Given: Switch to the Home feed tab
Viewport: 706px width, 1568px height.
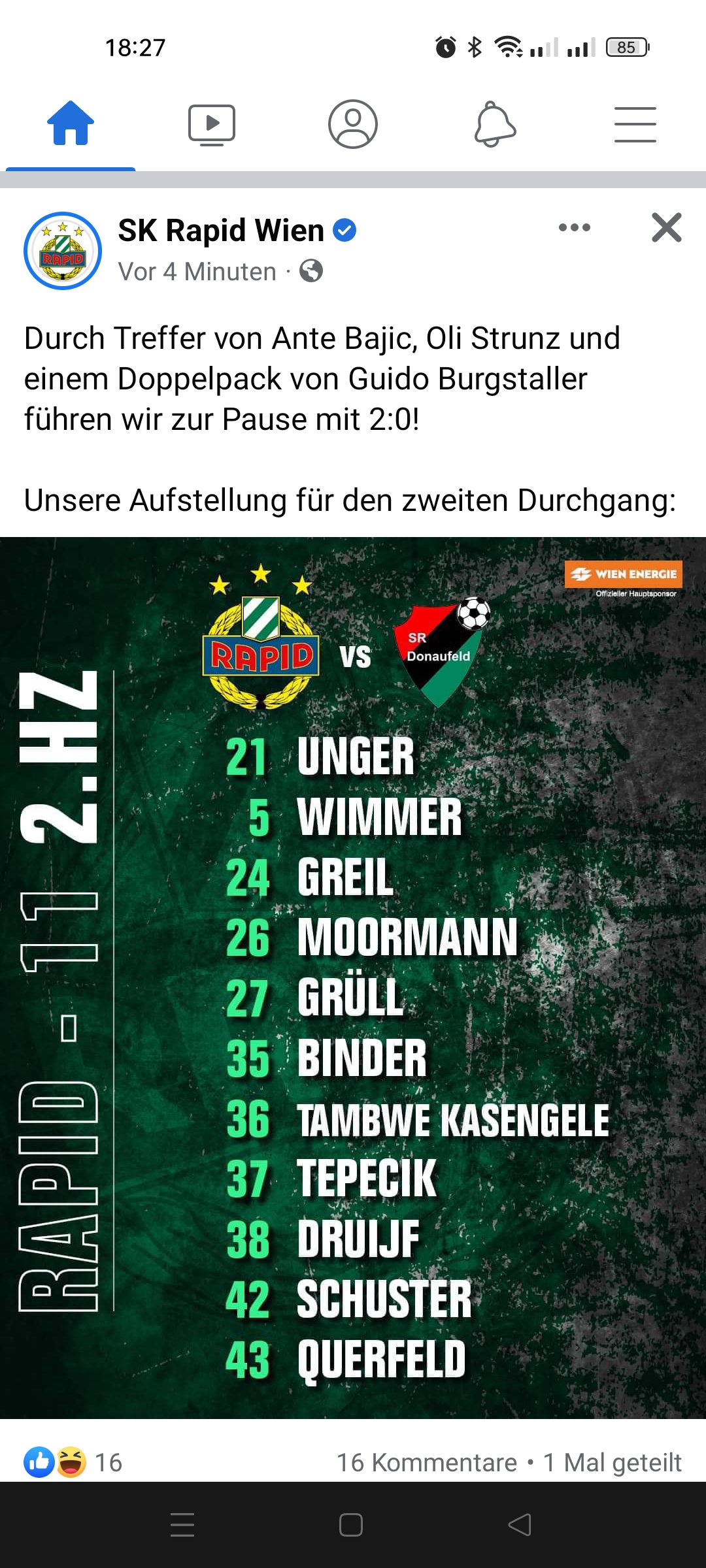Looking at the screenshot, I should coord(71,123).
